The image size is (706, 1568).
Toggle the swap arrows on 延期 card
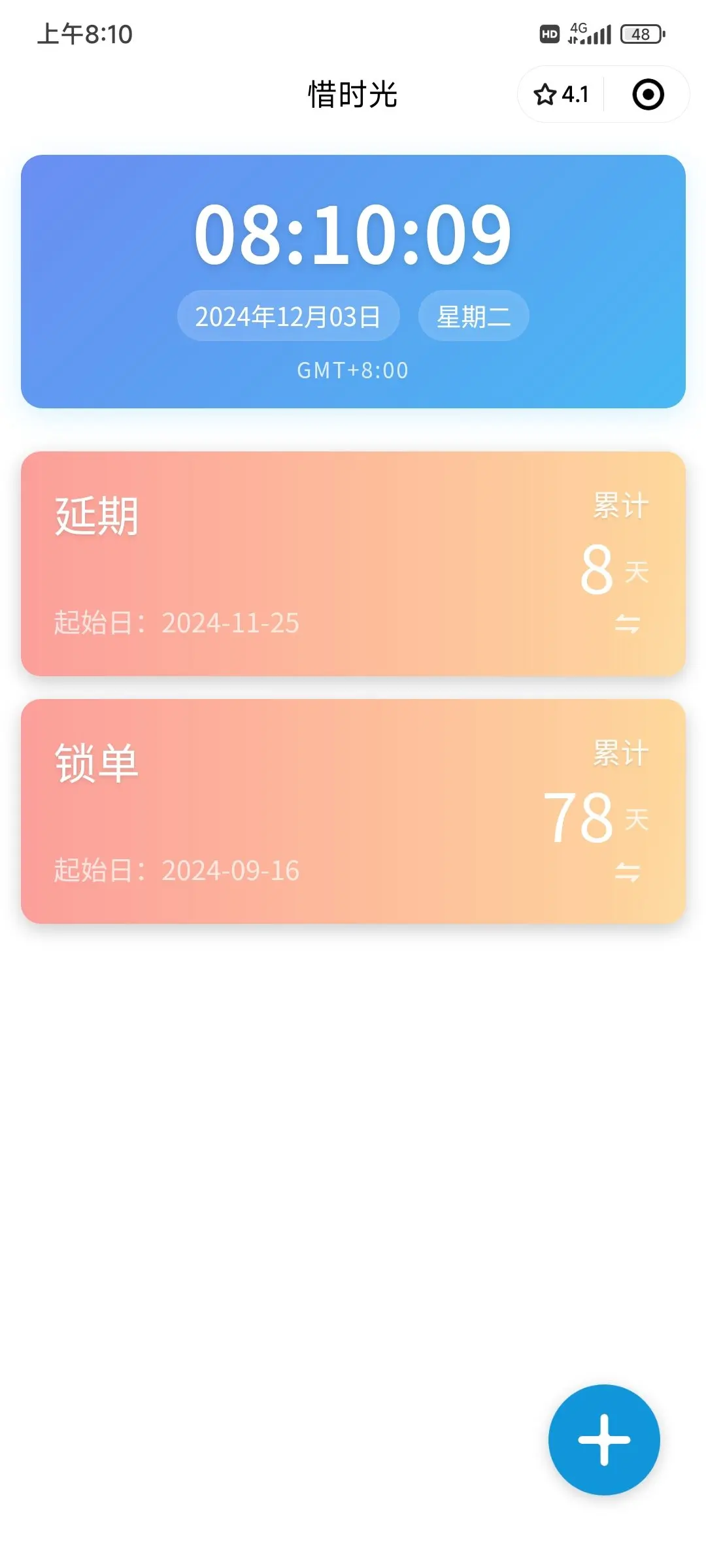[627, 625]
